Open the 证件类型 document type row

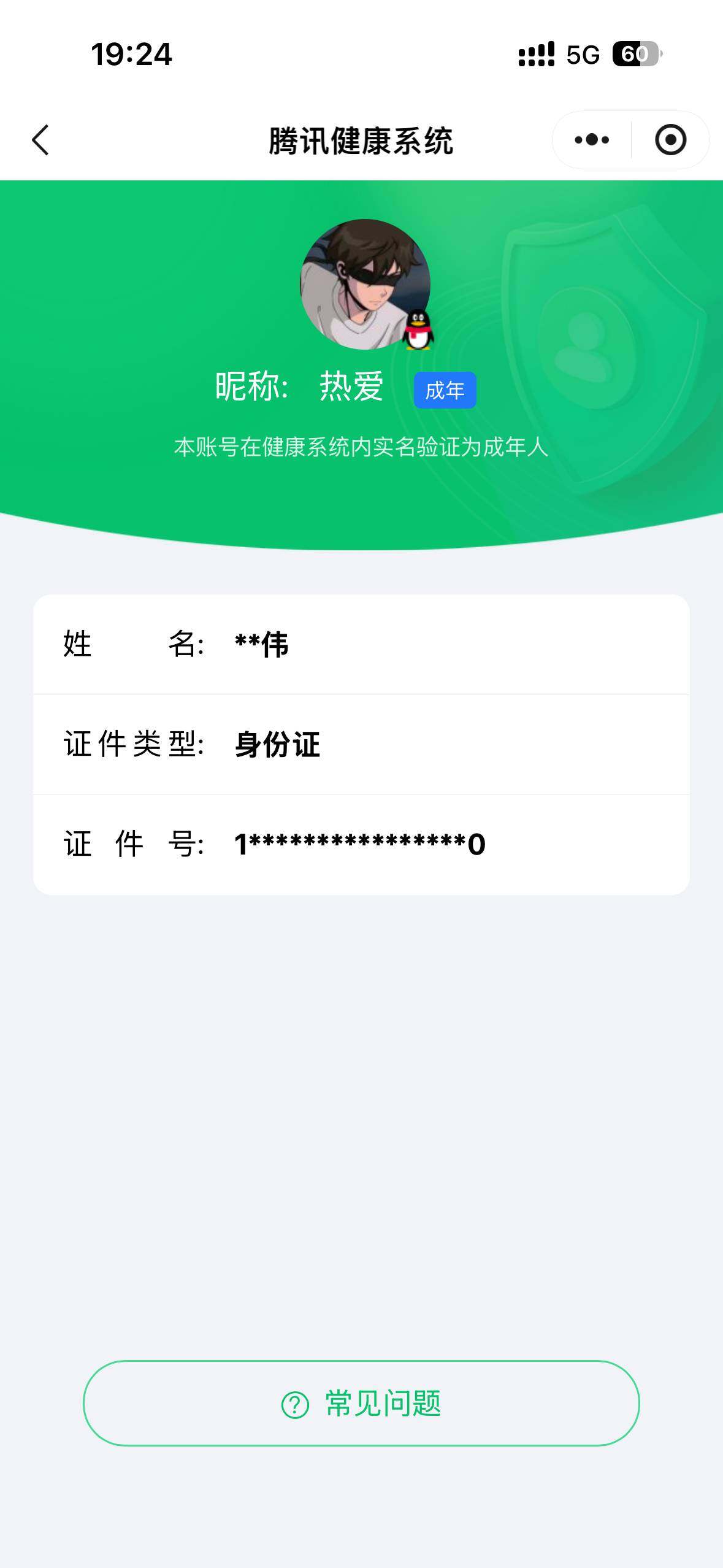[361, 744]
